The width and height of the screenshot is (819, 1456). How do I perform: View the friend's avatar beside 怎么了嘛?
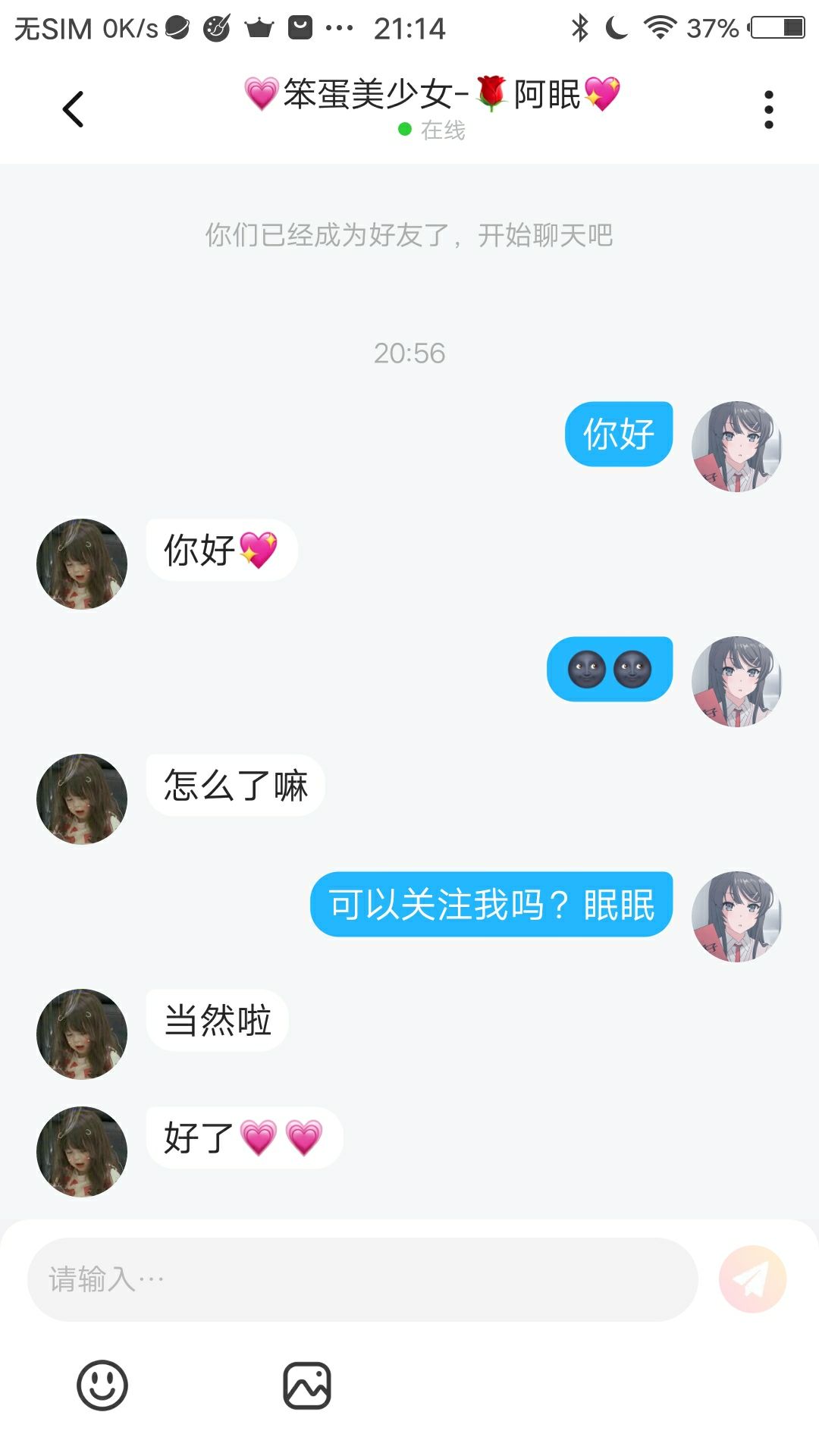(82, 799)
